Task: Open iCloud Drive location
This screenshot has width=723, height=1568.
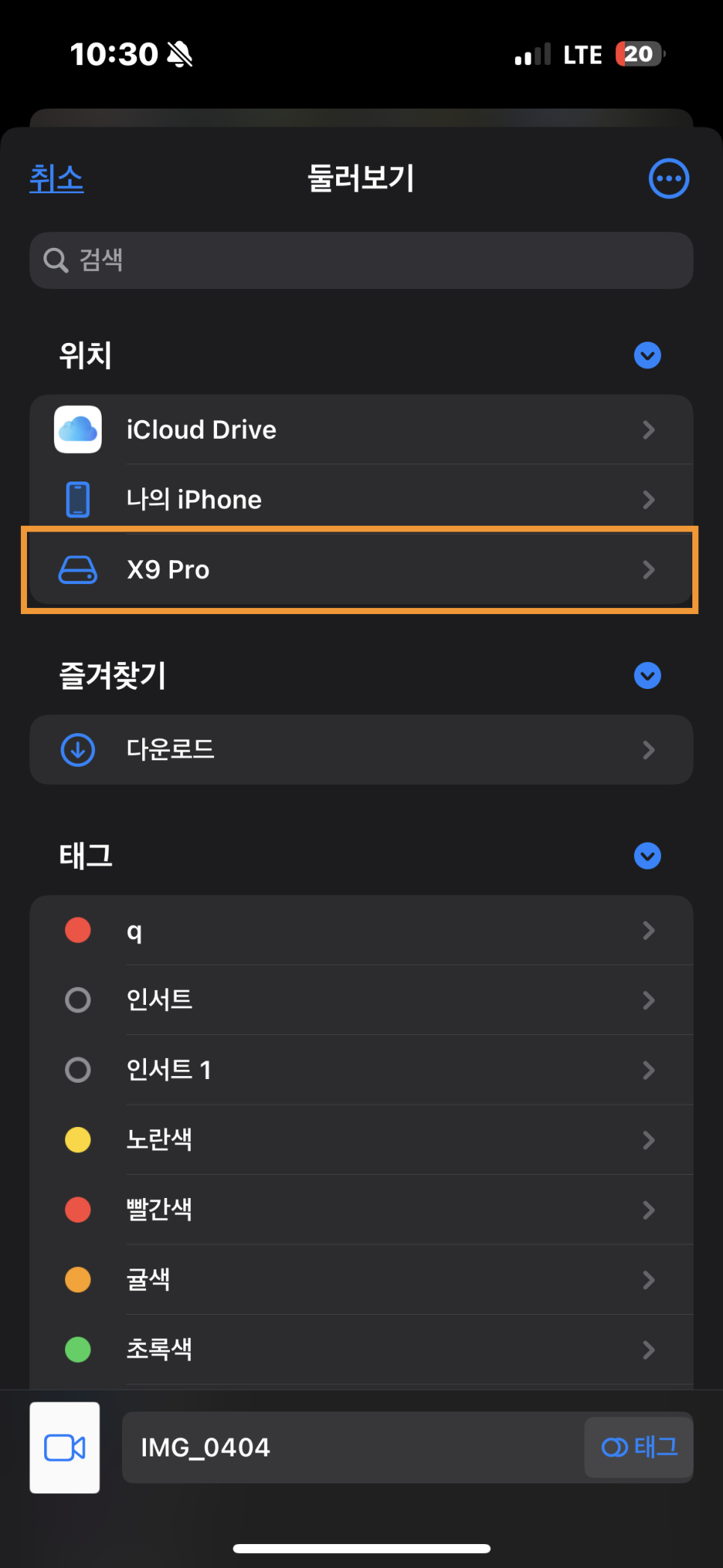Action: click(x=361, y=429)
